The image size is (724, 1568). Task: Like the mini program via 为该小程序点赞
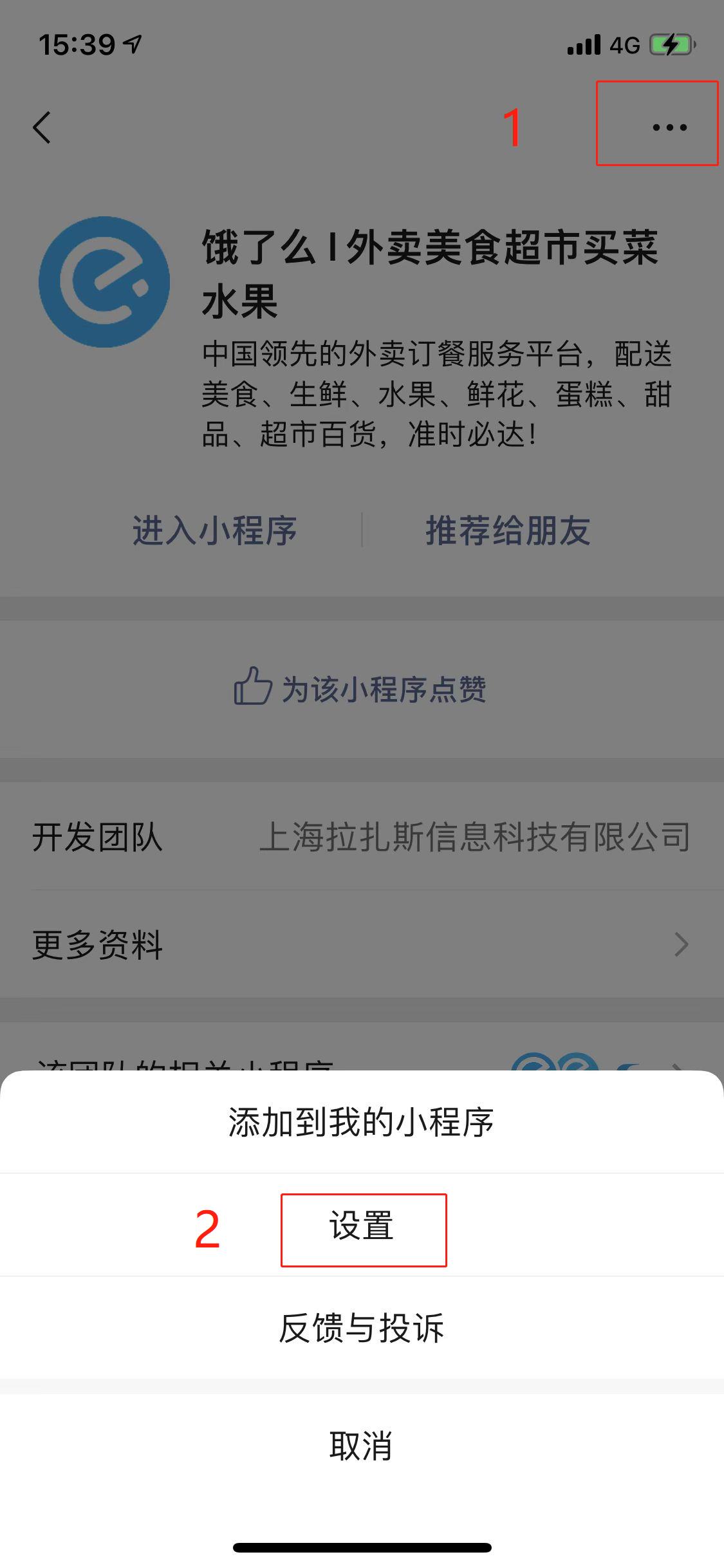point(360,689)
